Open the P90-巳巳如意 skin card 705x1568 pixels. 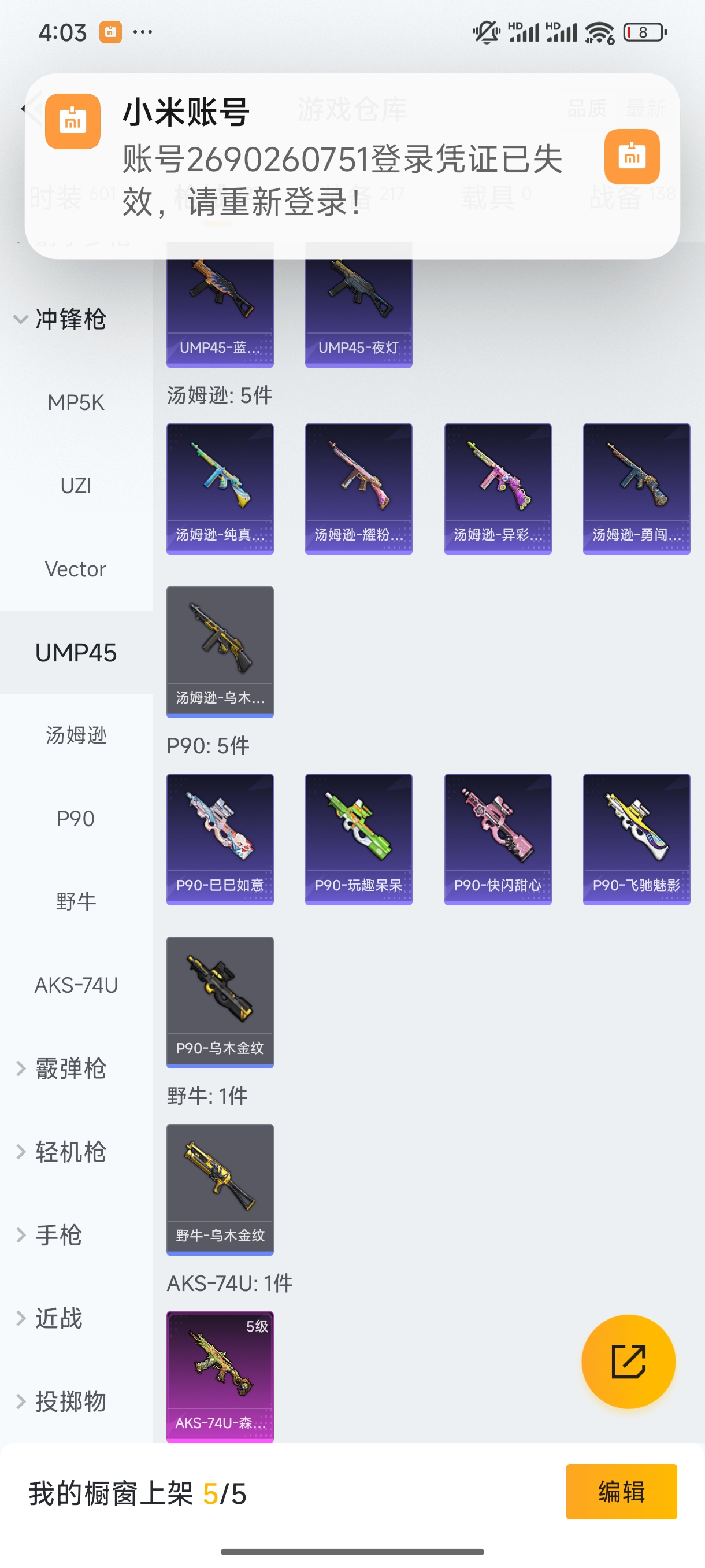[x=220, y=839]
